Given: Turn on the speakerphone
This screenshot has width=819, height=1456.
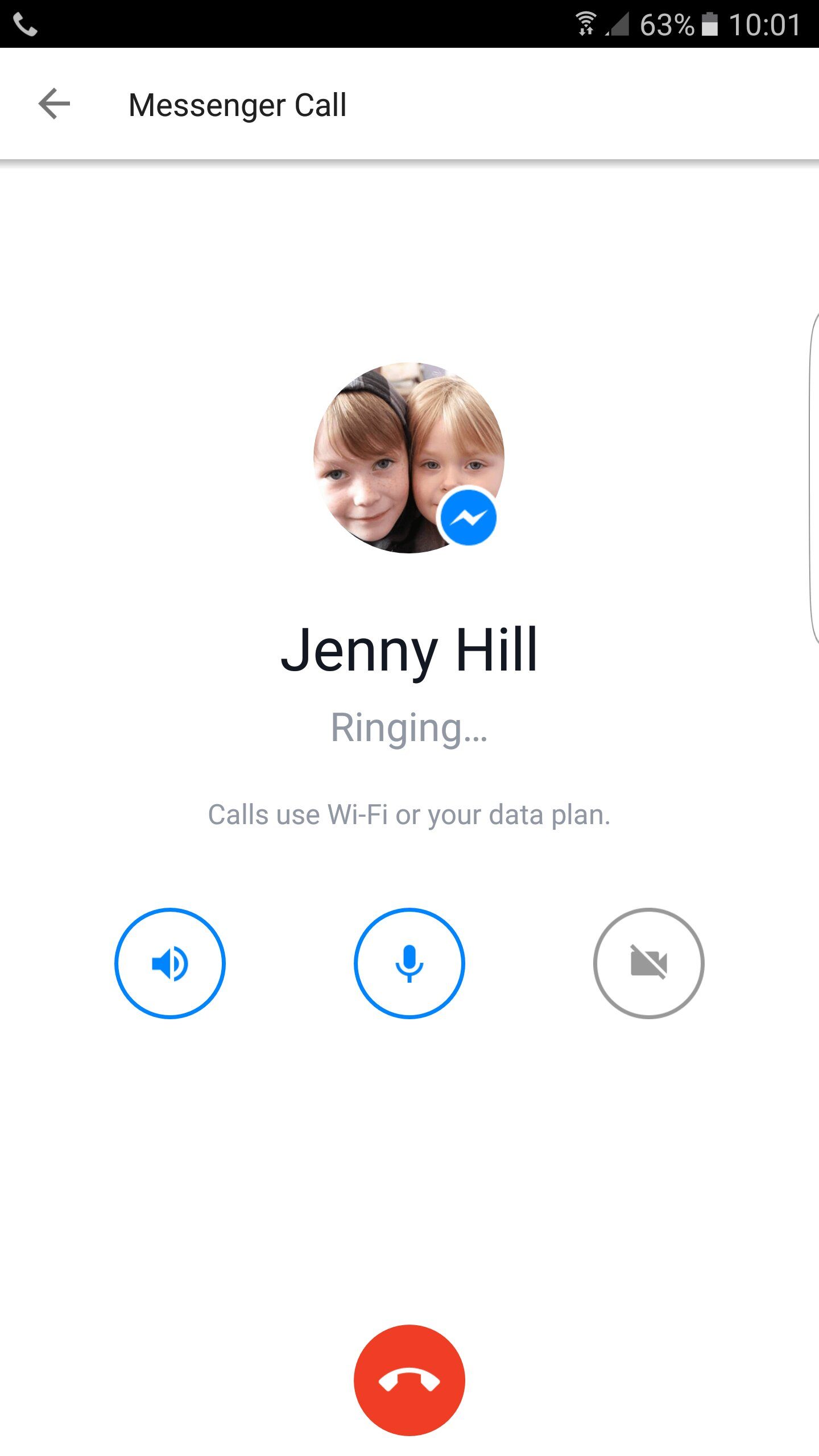Looking at the screenshot, I should [x=170, y=963].
